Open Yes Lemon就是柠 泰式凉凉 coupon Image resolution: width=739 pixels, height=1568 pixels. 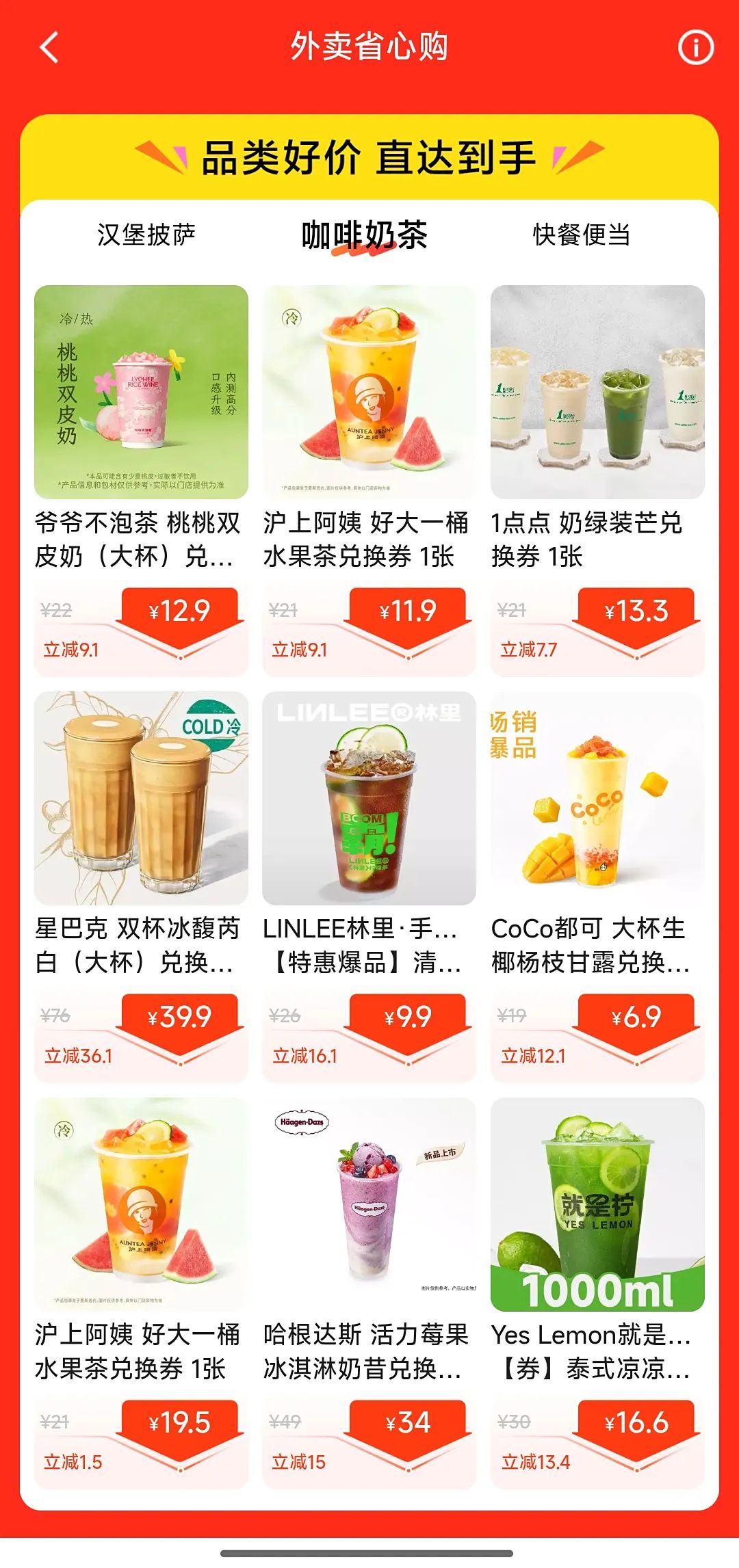coord(597,1292)
